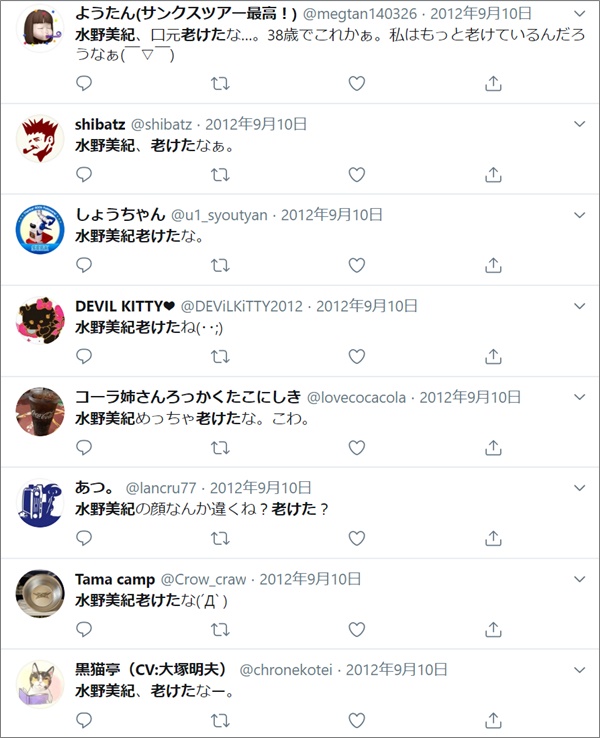
Task: Retweet しょうちゃん's tweet
Action: click(x=221, y=265)
